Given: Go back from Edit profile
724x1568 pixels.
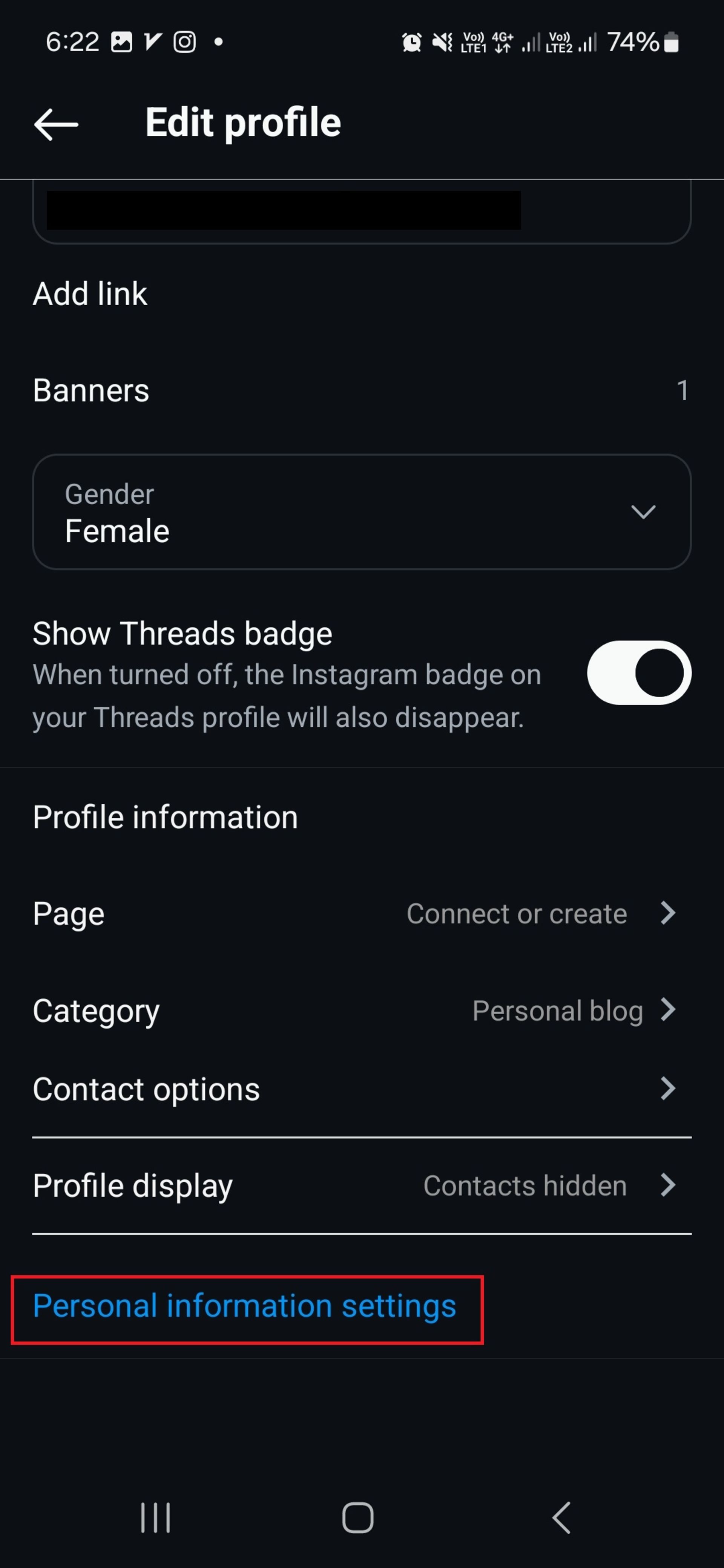Looking at the screenshot, I should (x=56, y=124).
